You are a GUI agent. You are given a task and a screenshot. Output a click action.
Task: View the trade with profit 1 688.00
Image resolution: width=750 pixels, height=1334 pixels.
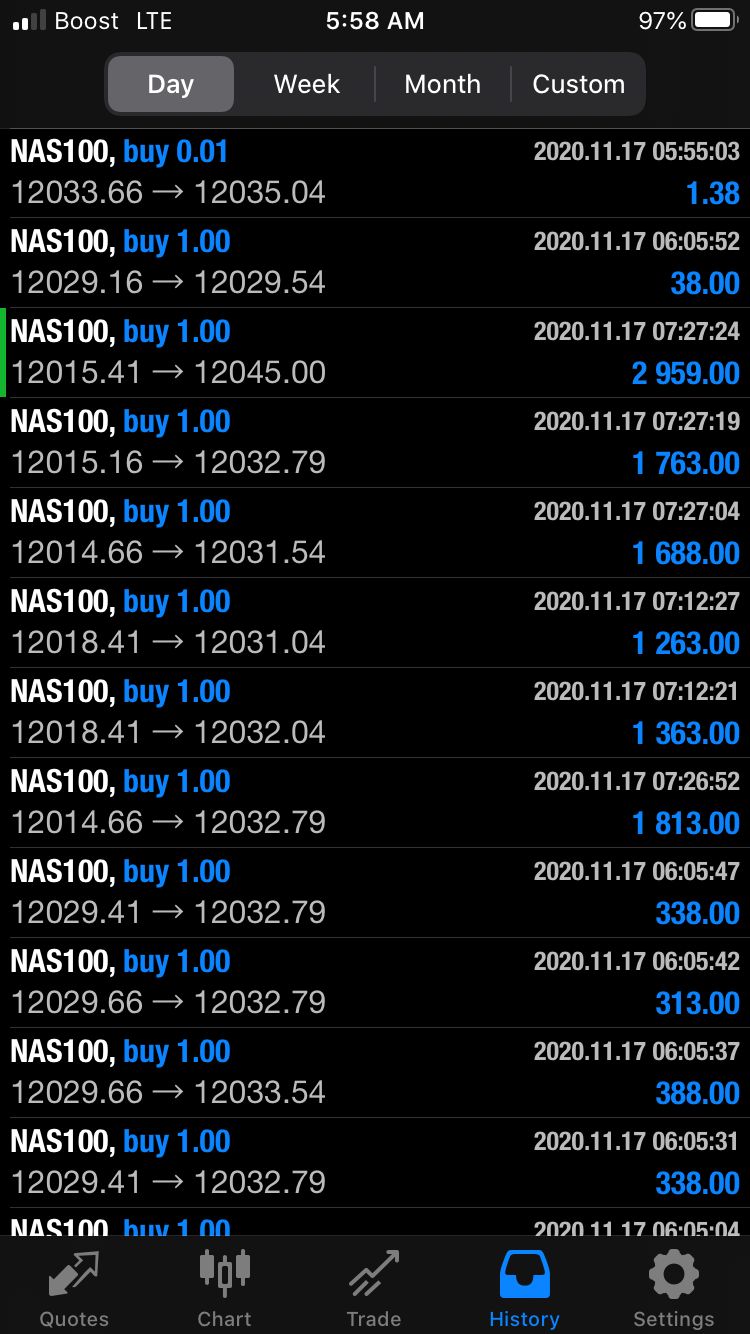[375, 533]
